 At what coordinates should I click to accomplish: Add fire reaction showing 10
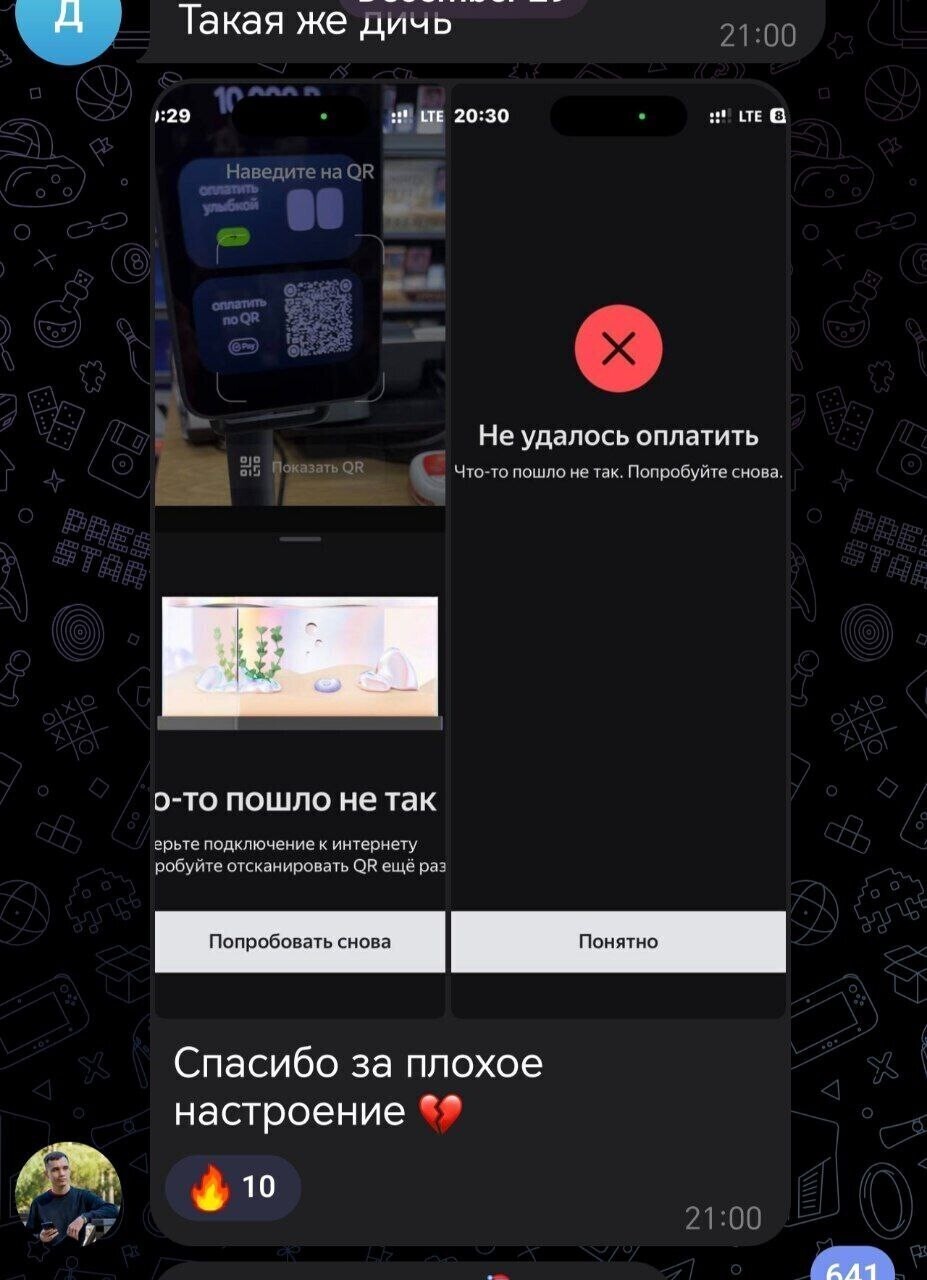coord(232,1187)
